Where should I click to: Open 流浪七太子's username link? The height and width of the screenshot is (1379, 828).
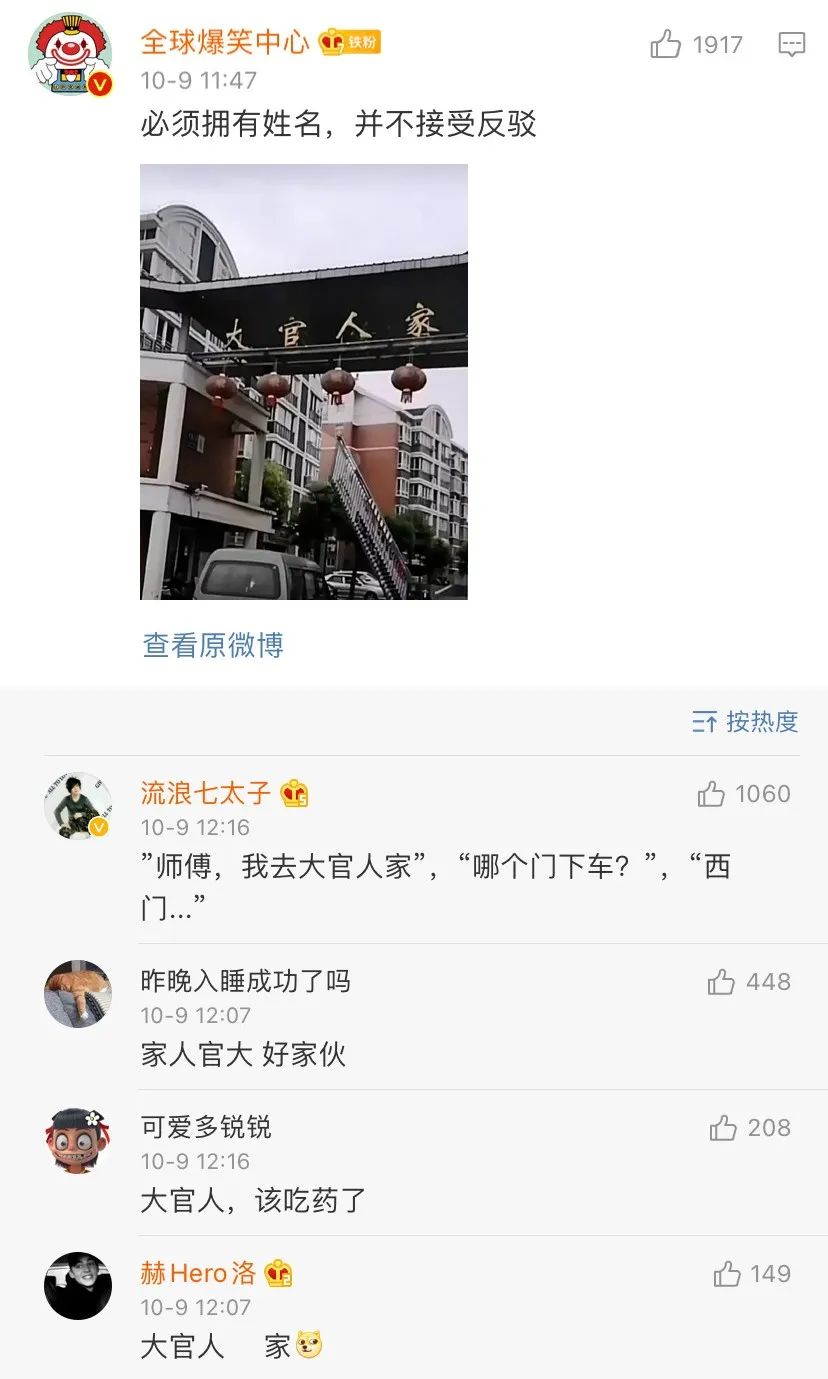206,793
